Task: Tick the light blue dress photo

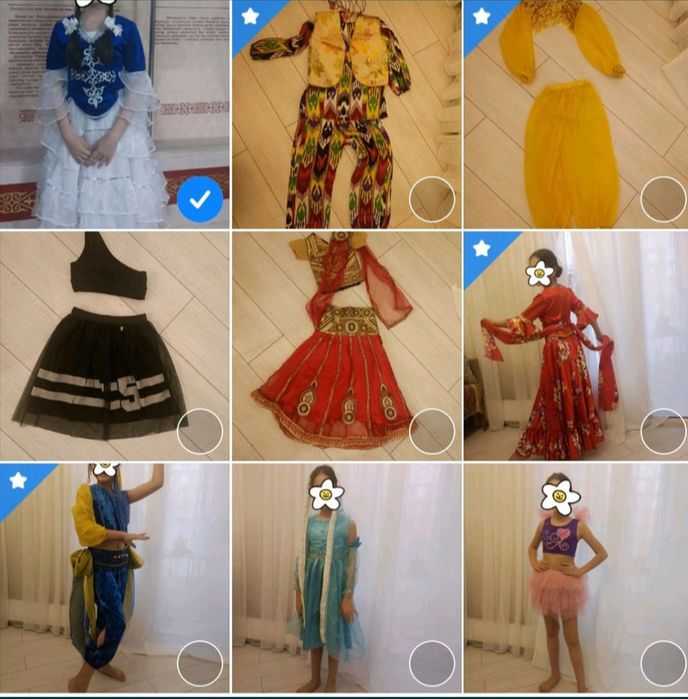Action: click(432, 663)
